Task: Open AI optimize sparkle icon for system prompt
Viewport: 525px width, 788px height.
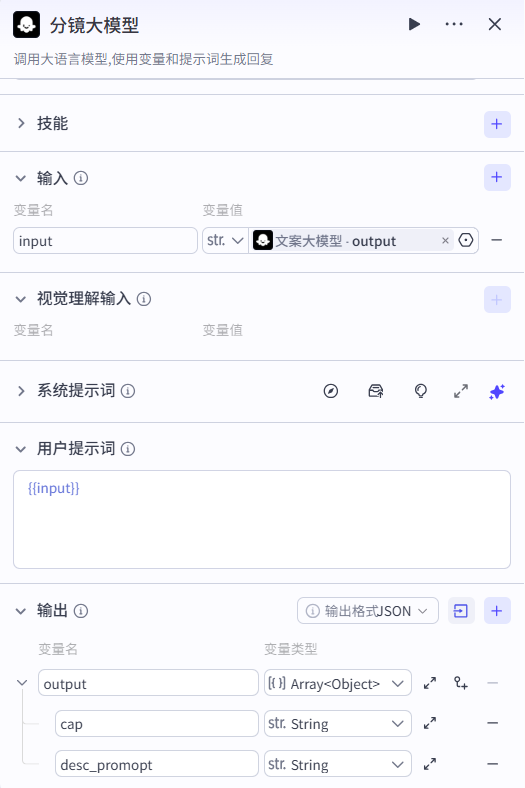Action: point(497,391)
